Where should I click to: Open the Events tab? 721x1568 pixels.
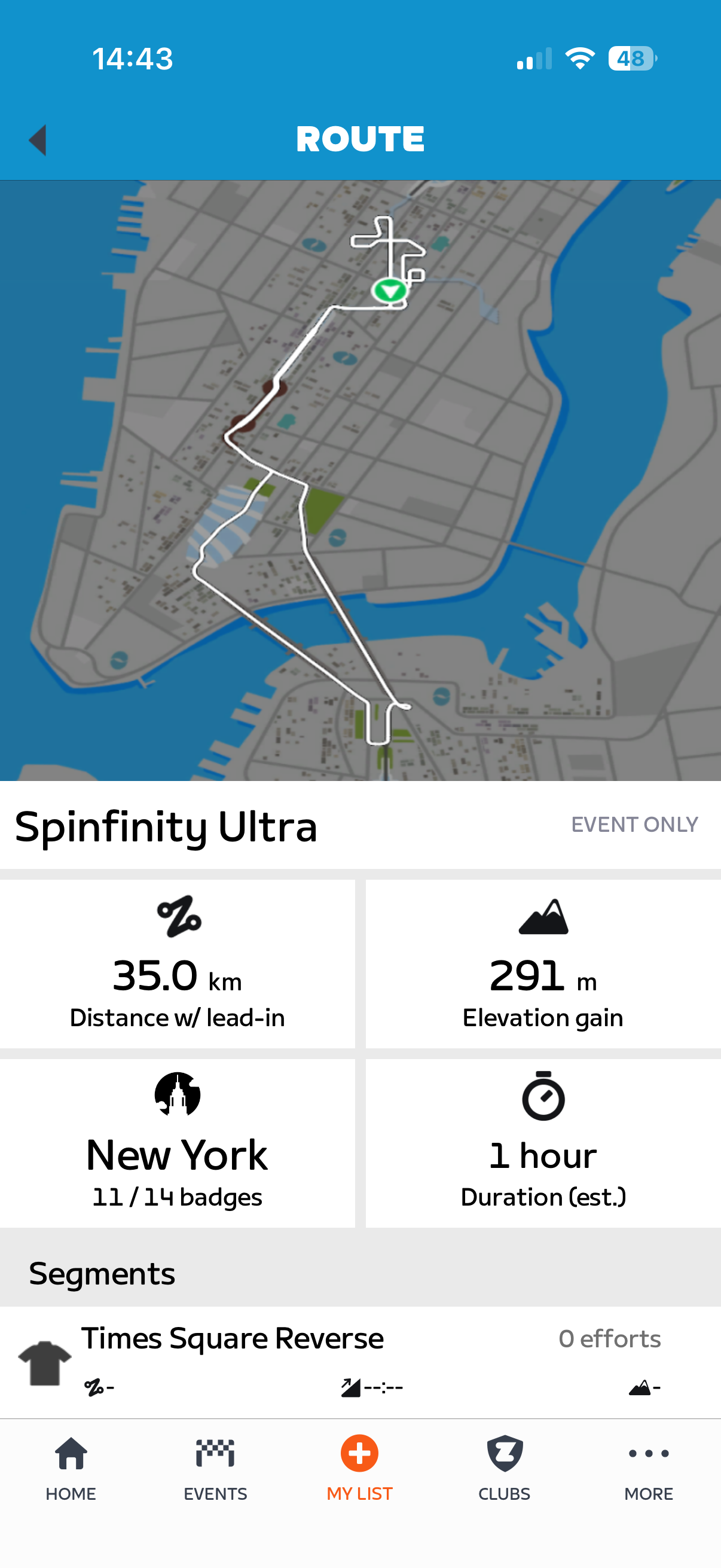[x=215, y=1468]
